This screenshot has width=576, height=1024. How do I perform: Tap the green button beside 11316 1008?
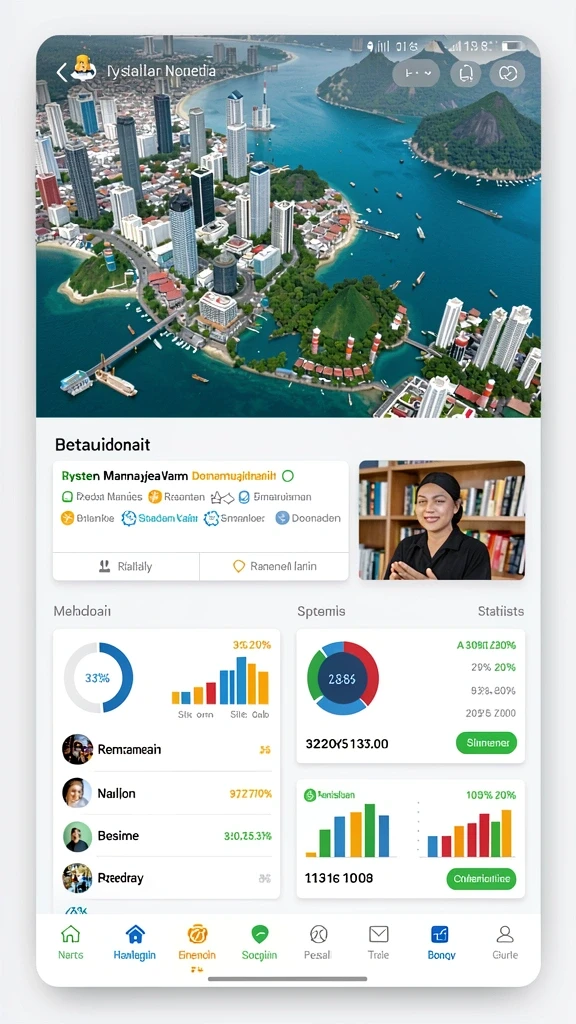481,878
